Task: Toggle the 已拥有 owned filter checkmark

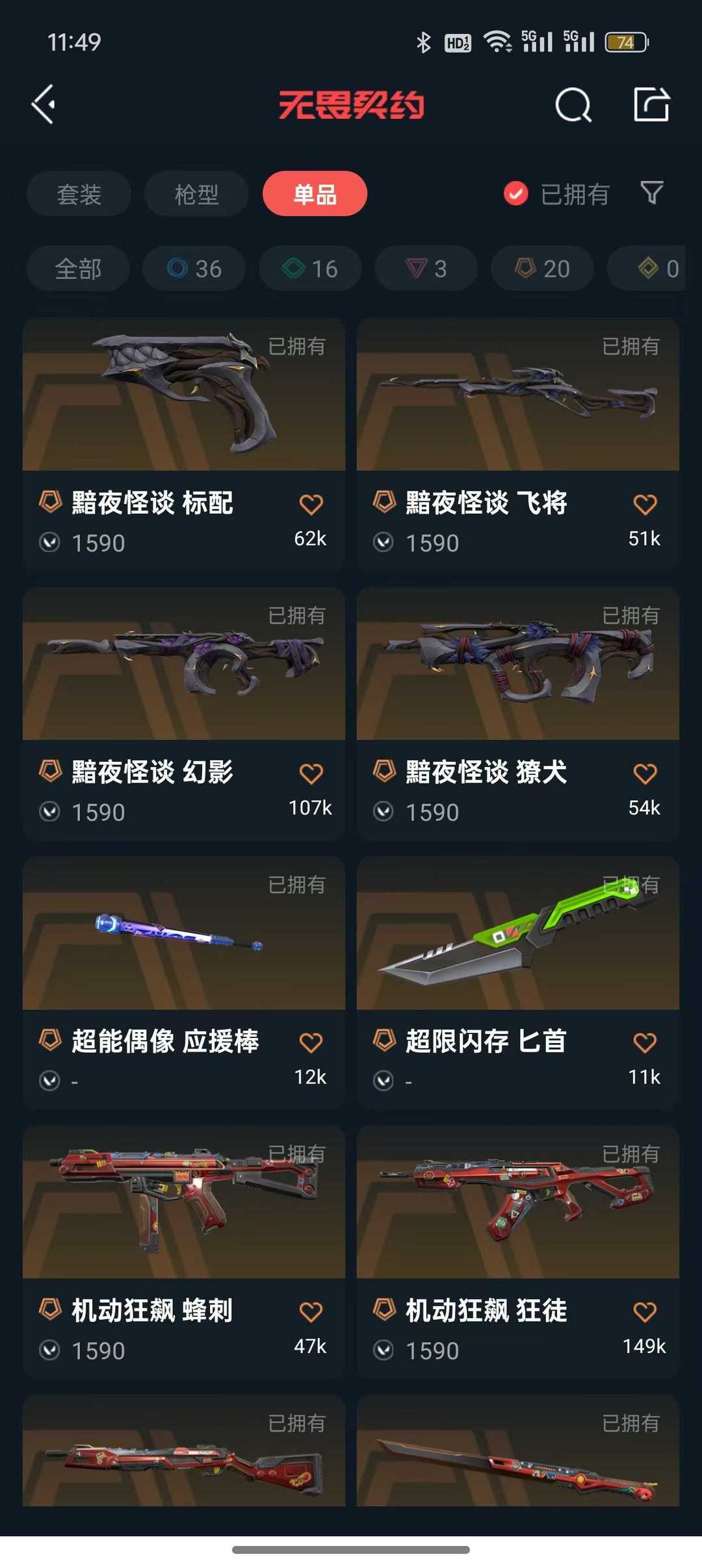Action: 515,193
